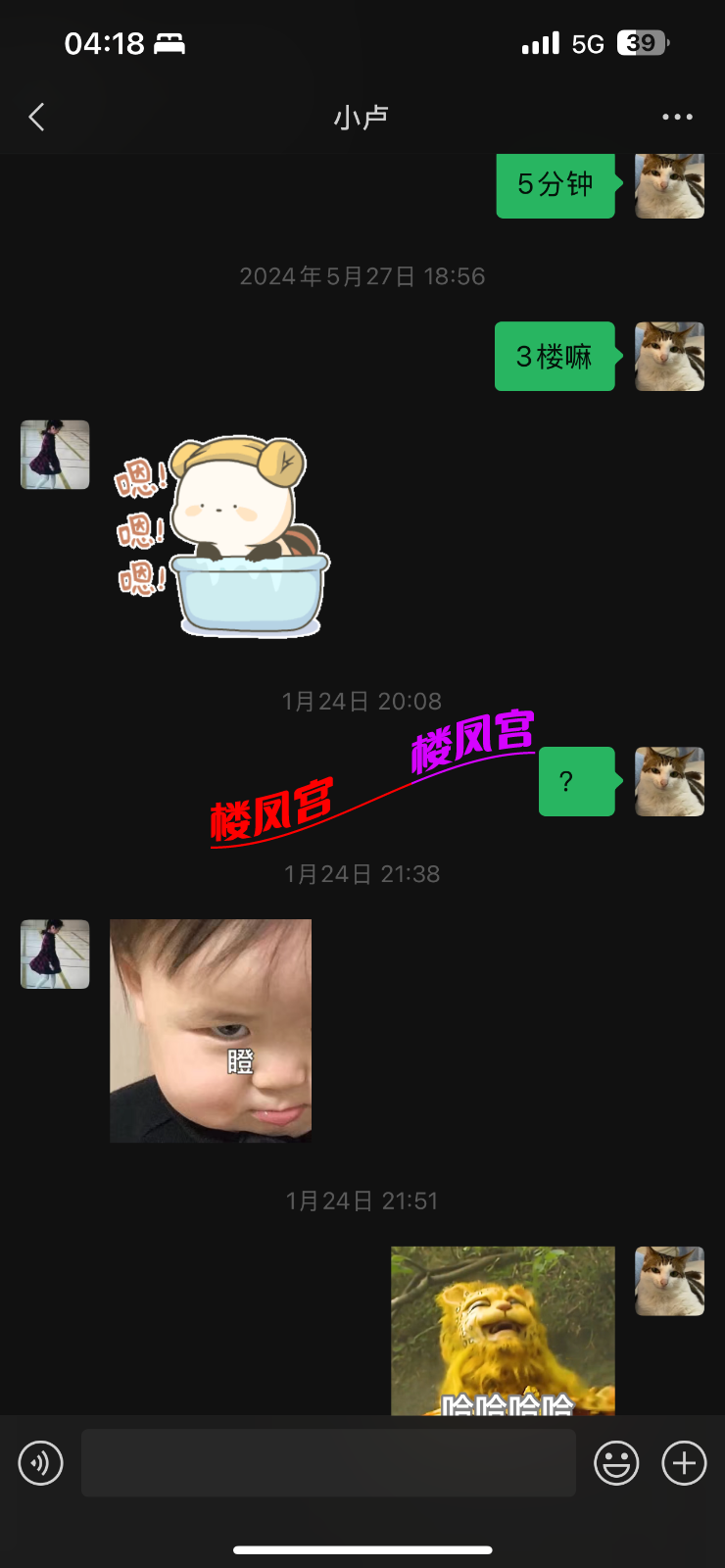Open the 哈哈哈哈 lion image message
Screen dimensions: 725x1568
coord(503,1330)
